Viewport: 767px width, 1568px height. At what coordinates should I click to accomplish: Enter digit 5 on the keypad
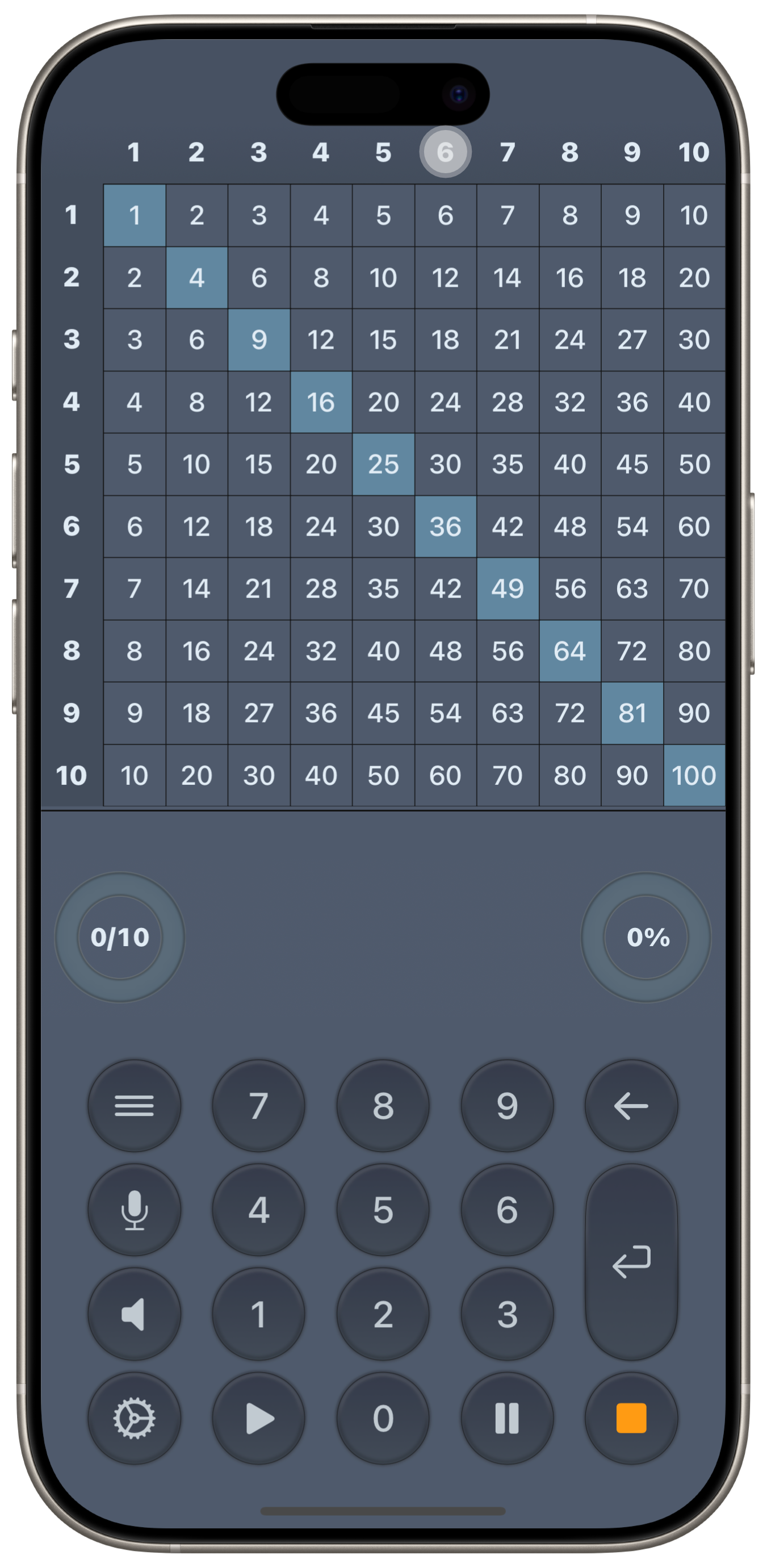[383, 1210]
